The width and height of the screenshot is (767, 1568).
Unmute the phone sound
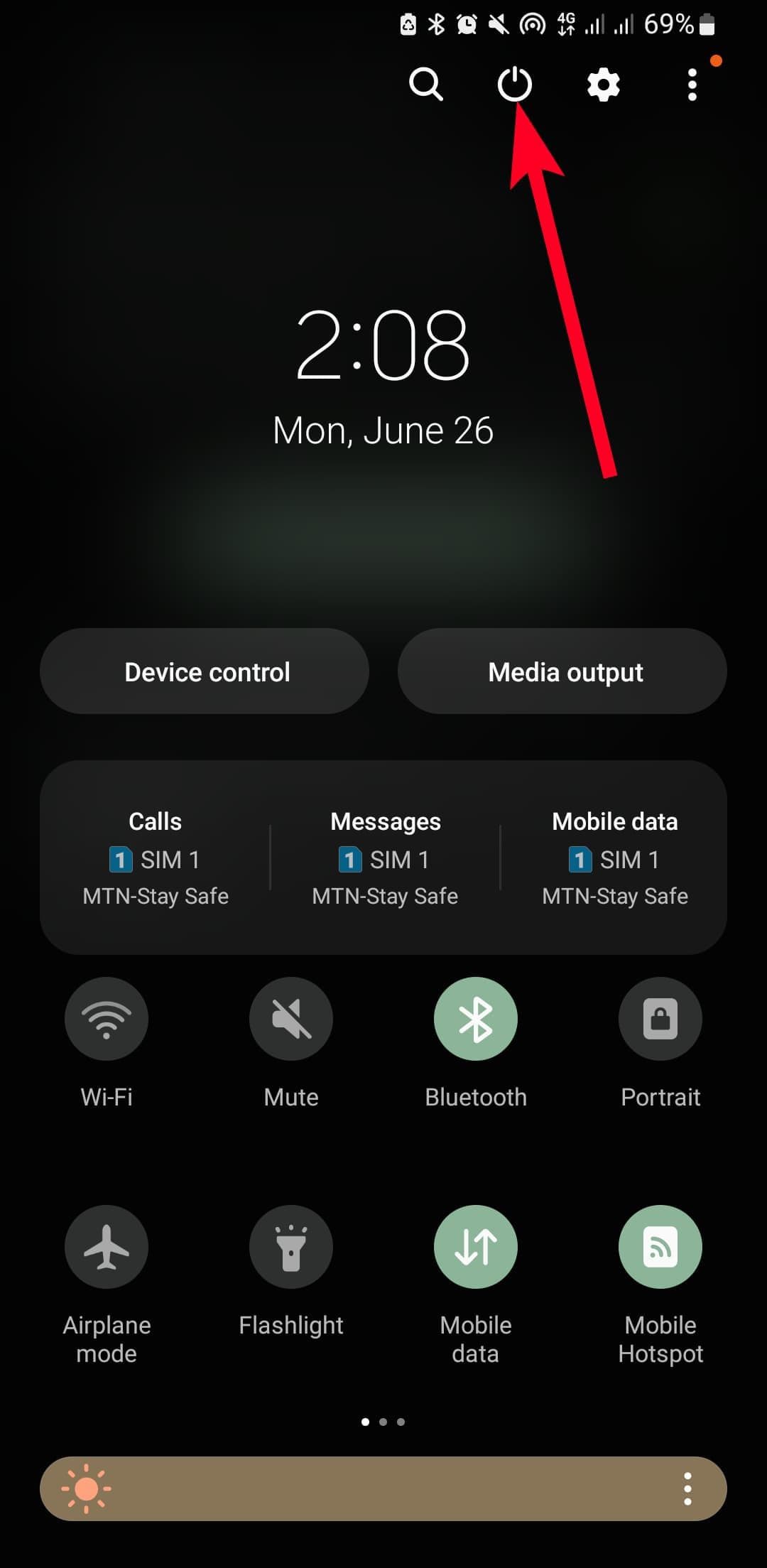coord(290,1019)
